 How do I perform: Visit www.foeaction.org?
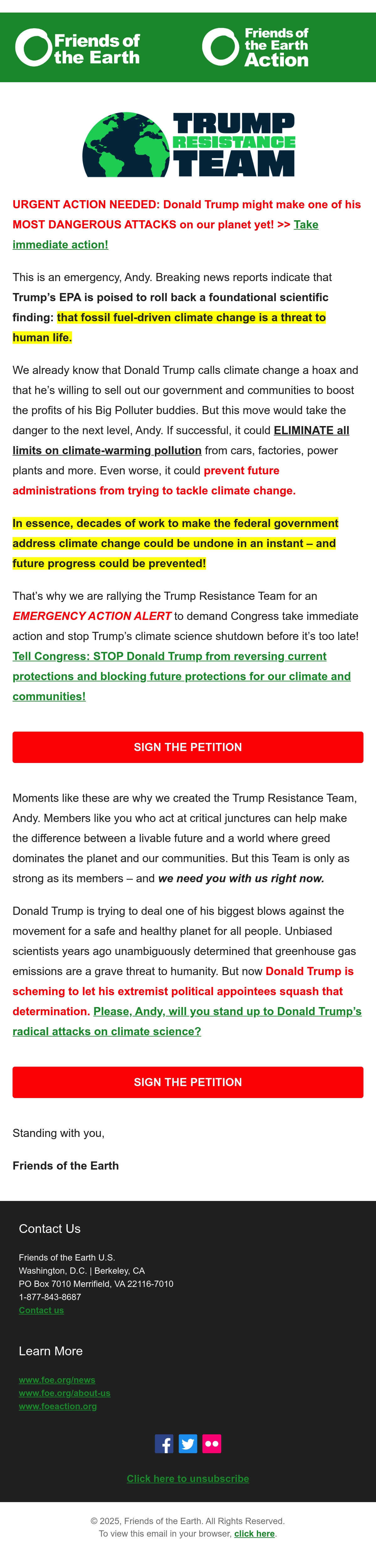(58, 1406)
